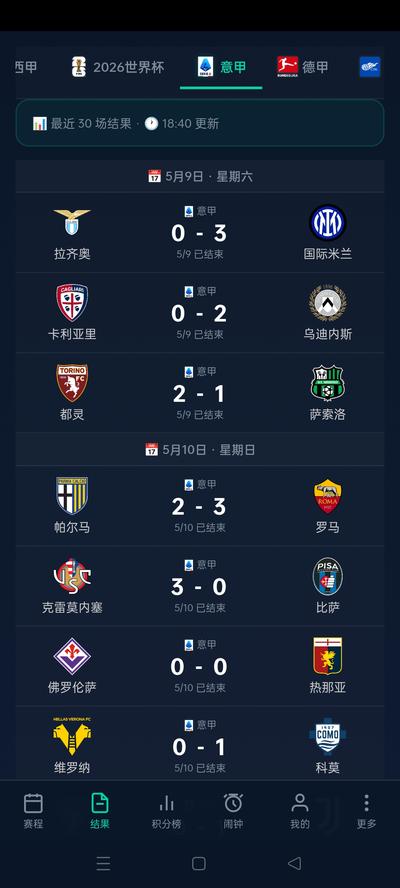Viewport: 400px width, 888px height.
Task: View the 克雷莫内塞 vs 比萨 result
Action: click(199, 586)
